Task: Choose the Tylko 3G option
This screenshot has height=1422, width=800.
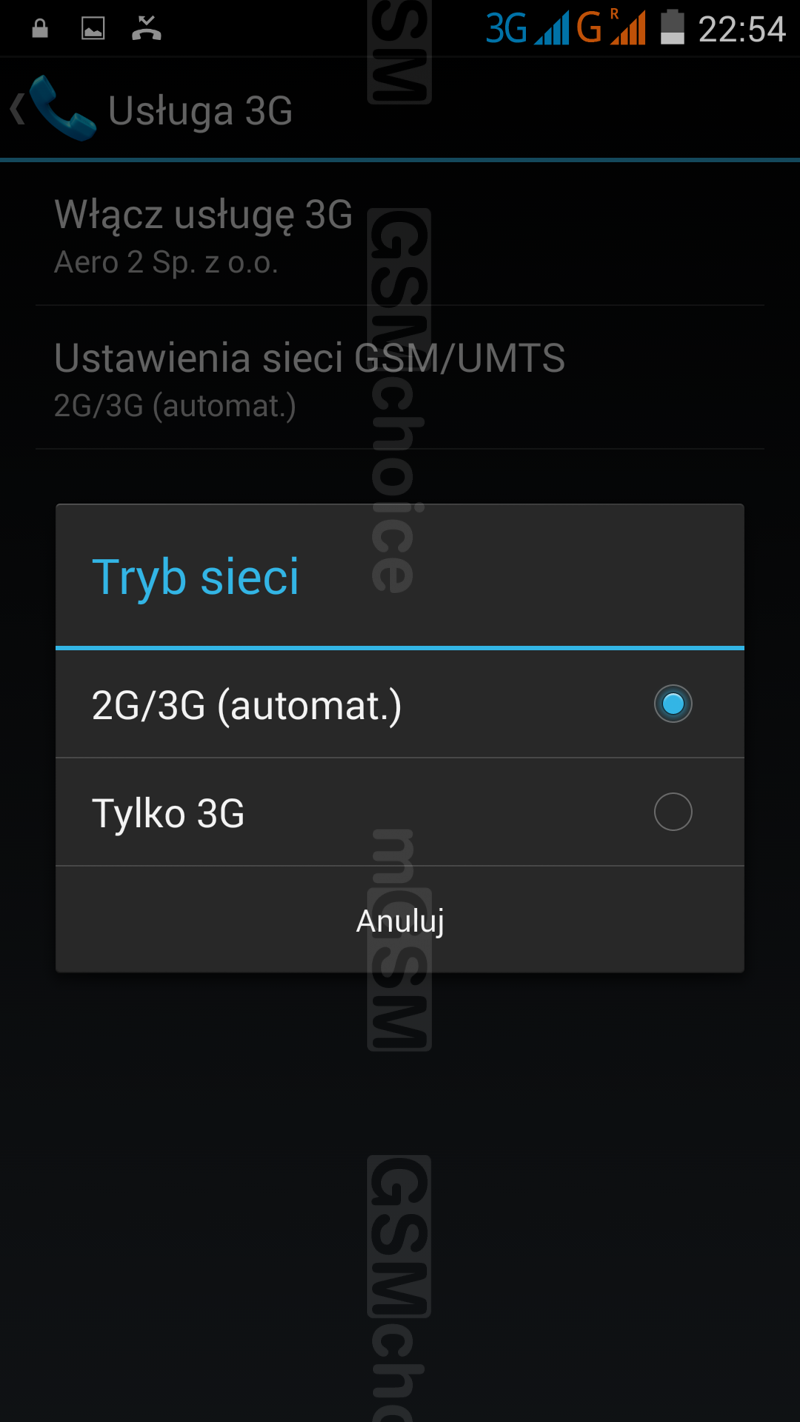Action: (398, 812)
